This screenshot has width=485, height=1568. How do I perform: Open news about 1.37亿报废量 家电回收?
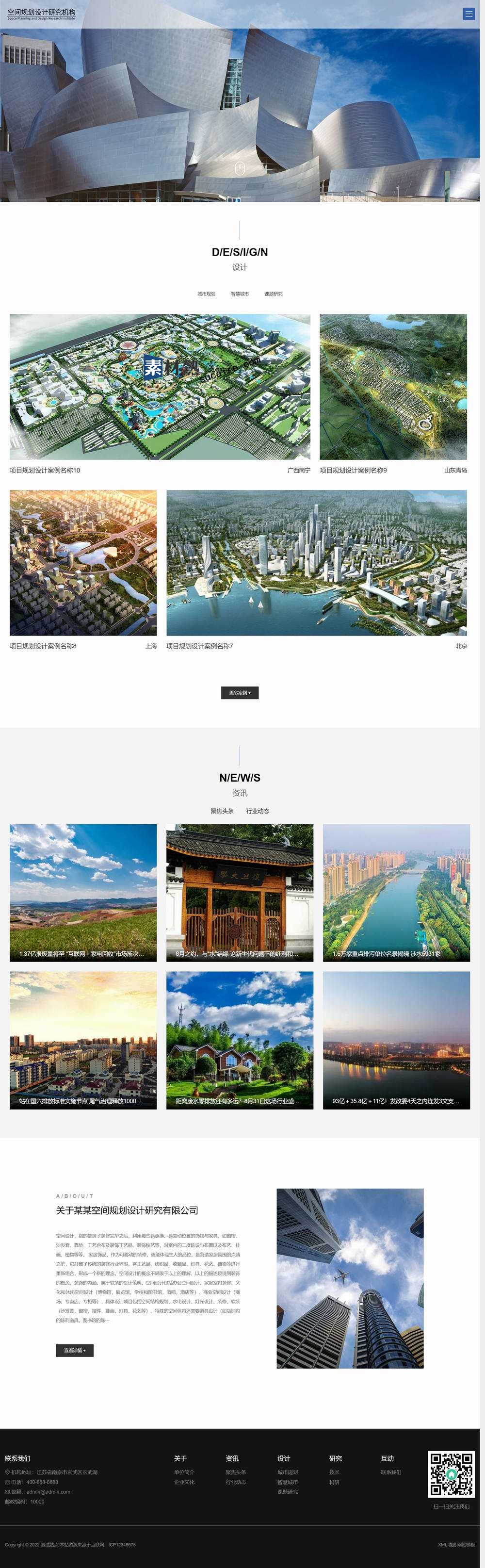coord(83,893)
